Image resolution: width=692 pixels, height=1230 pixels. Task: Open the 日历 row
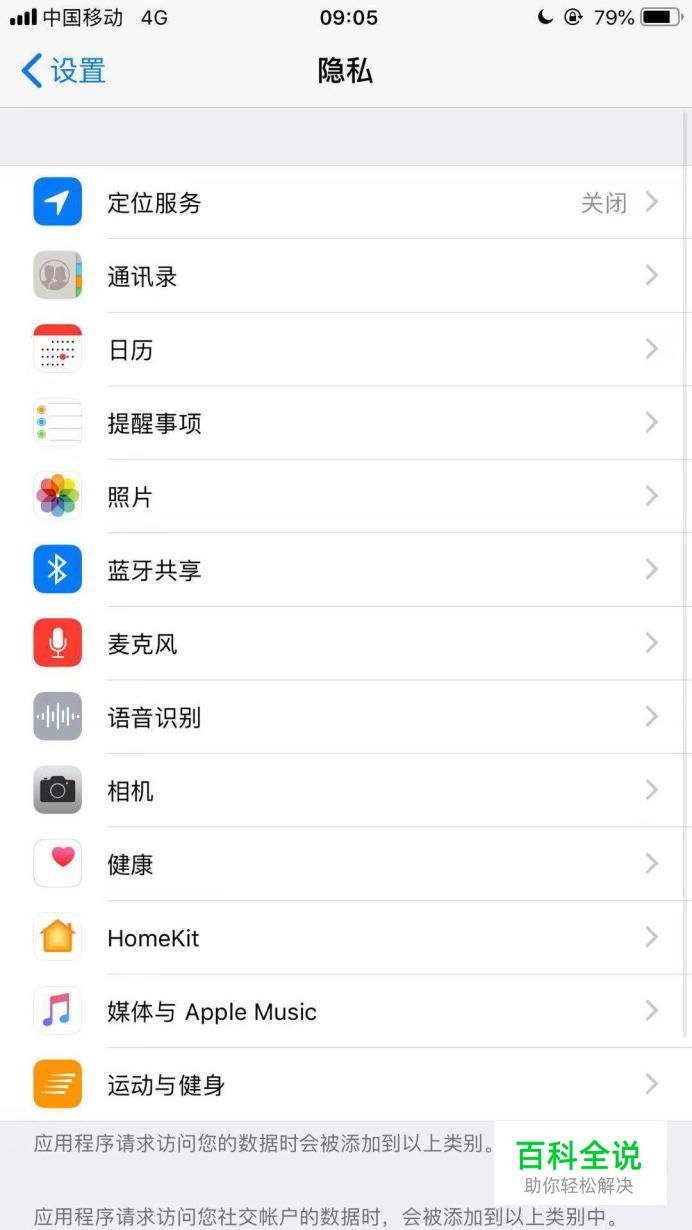(346, 349)
